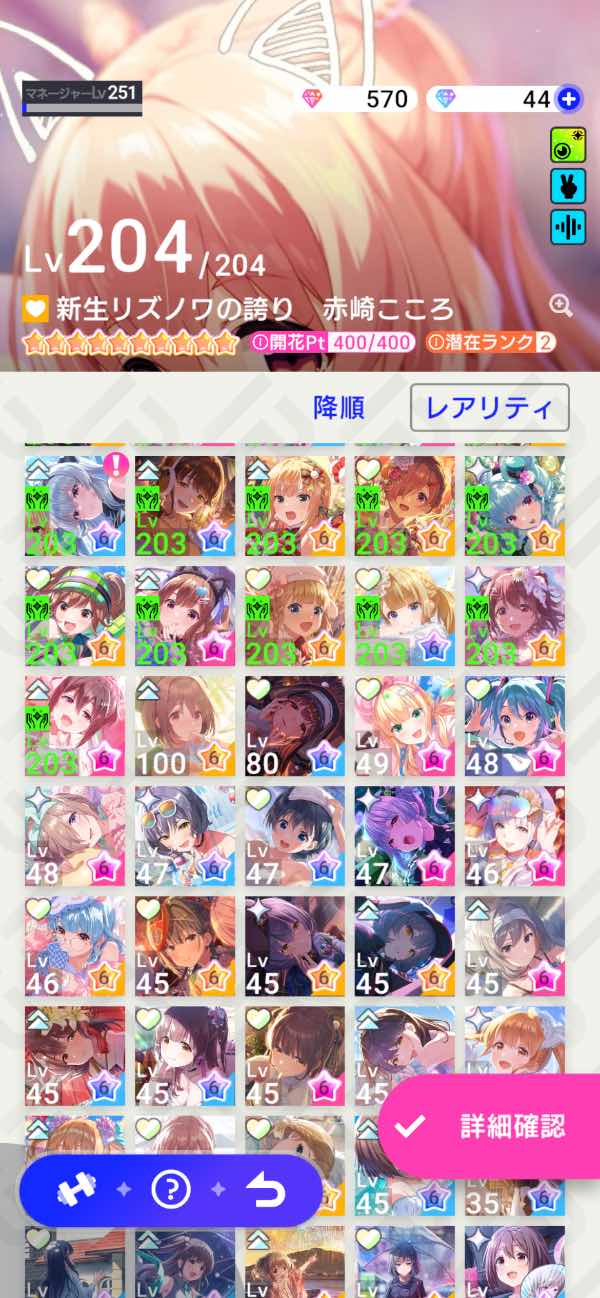Tap the blue sound wave icon
Image resolution: width=600 pixels, height=1298 pixels.
click(x=568, y=227)
